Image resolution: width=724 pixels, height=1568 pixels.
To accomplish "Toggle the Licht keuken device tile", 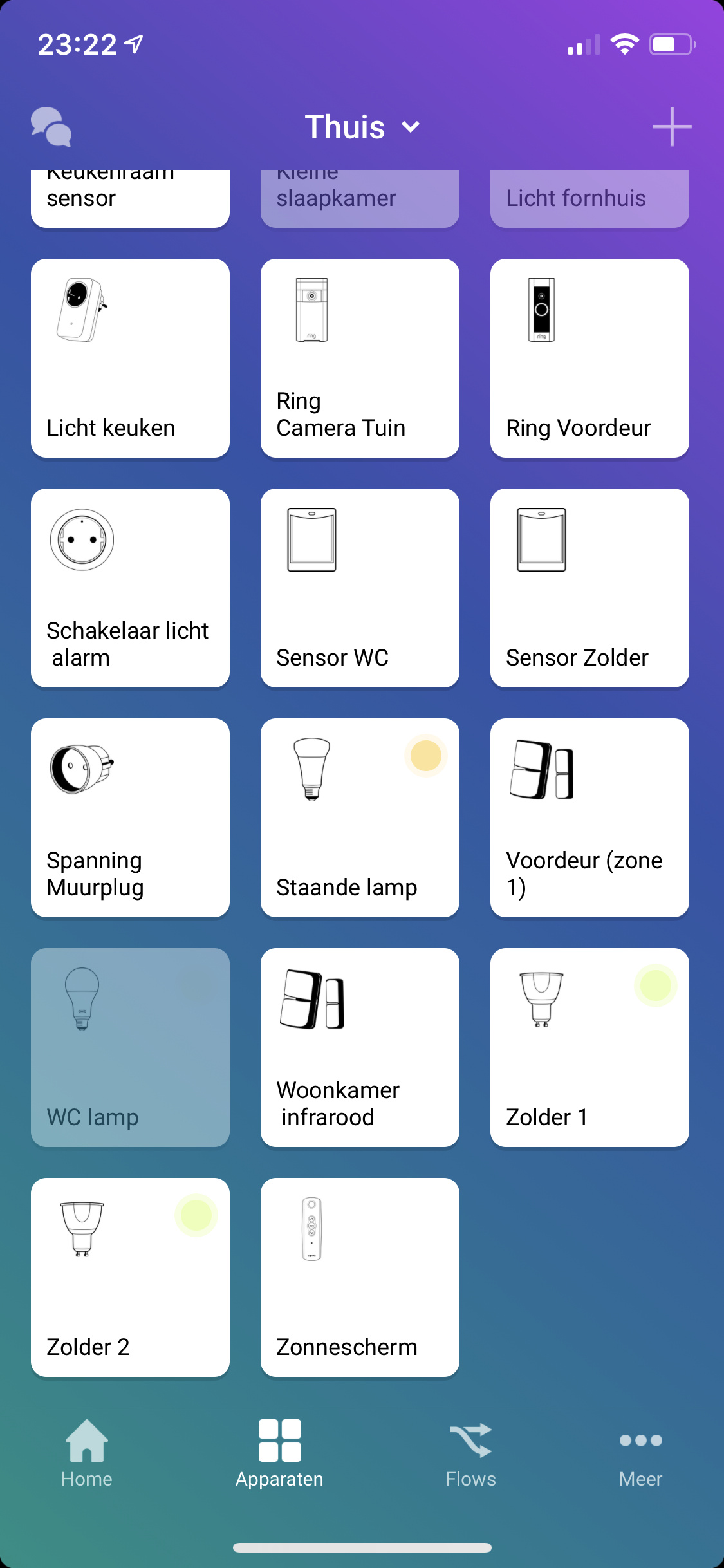I will [130, 358].
